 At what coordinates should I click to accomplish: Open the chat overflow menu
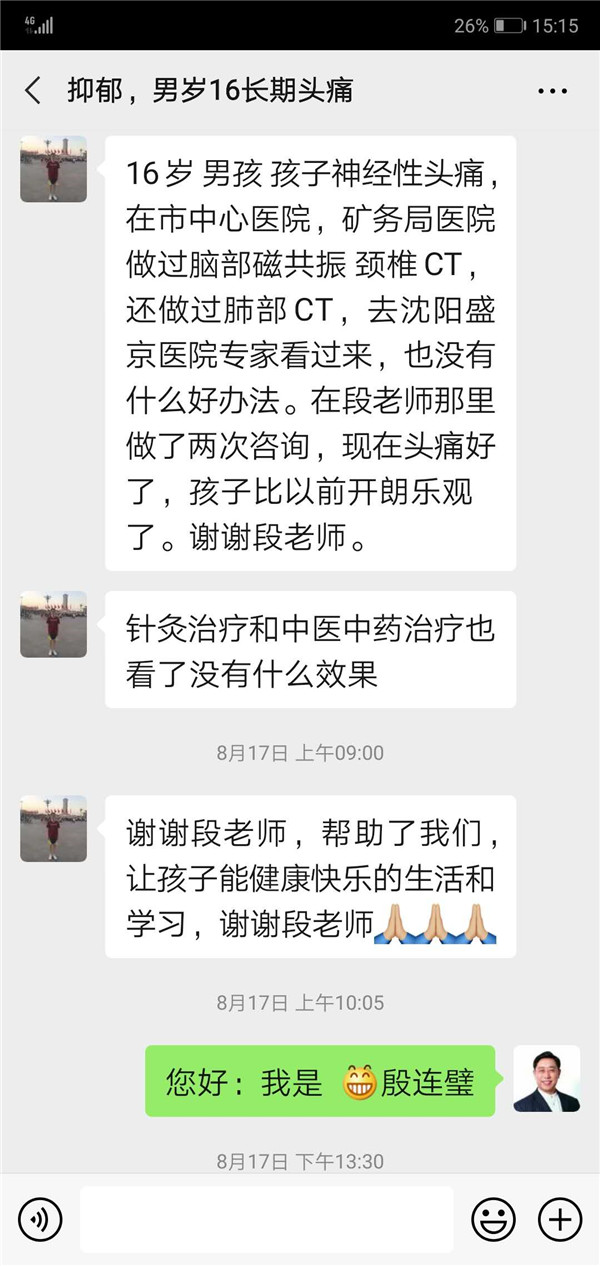coord(552,92)
